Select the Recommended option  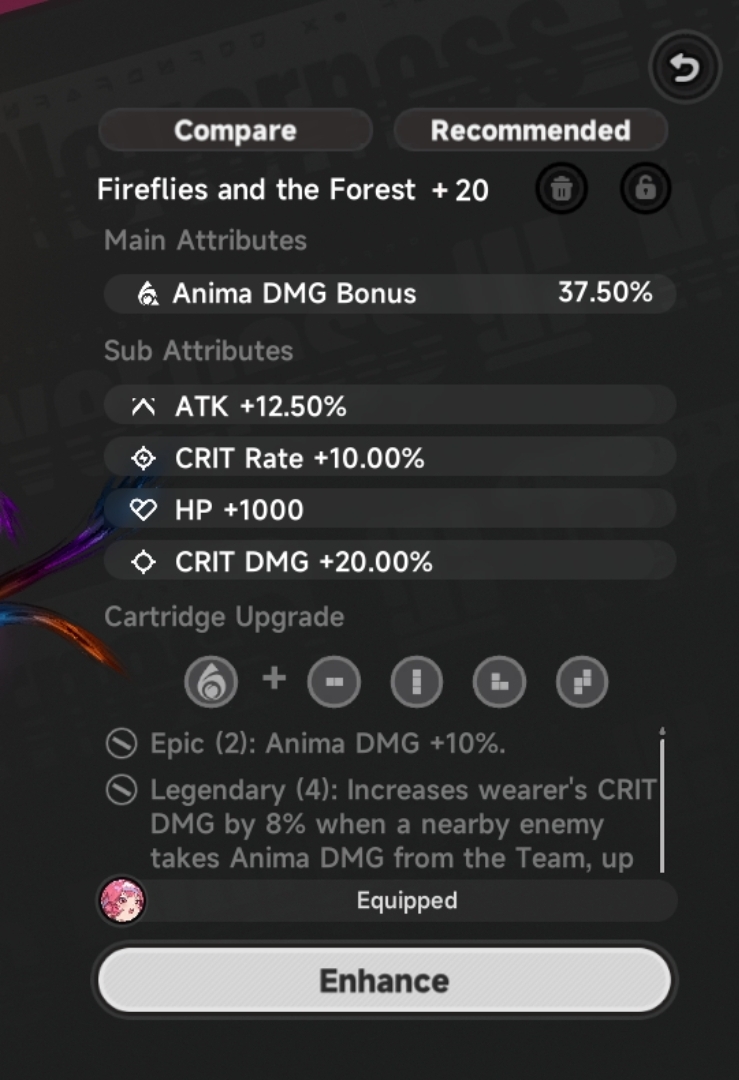point(530,130)
